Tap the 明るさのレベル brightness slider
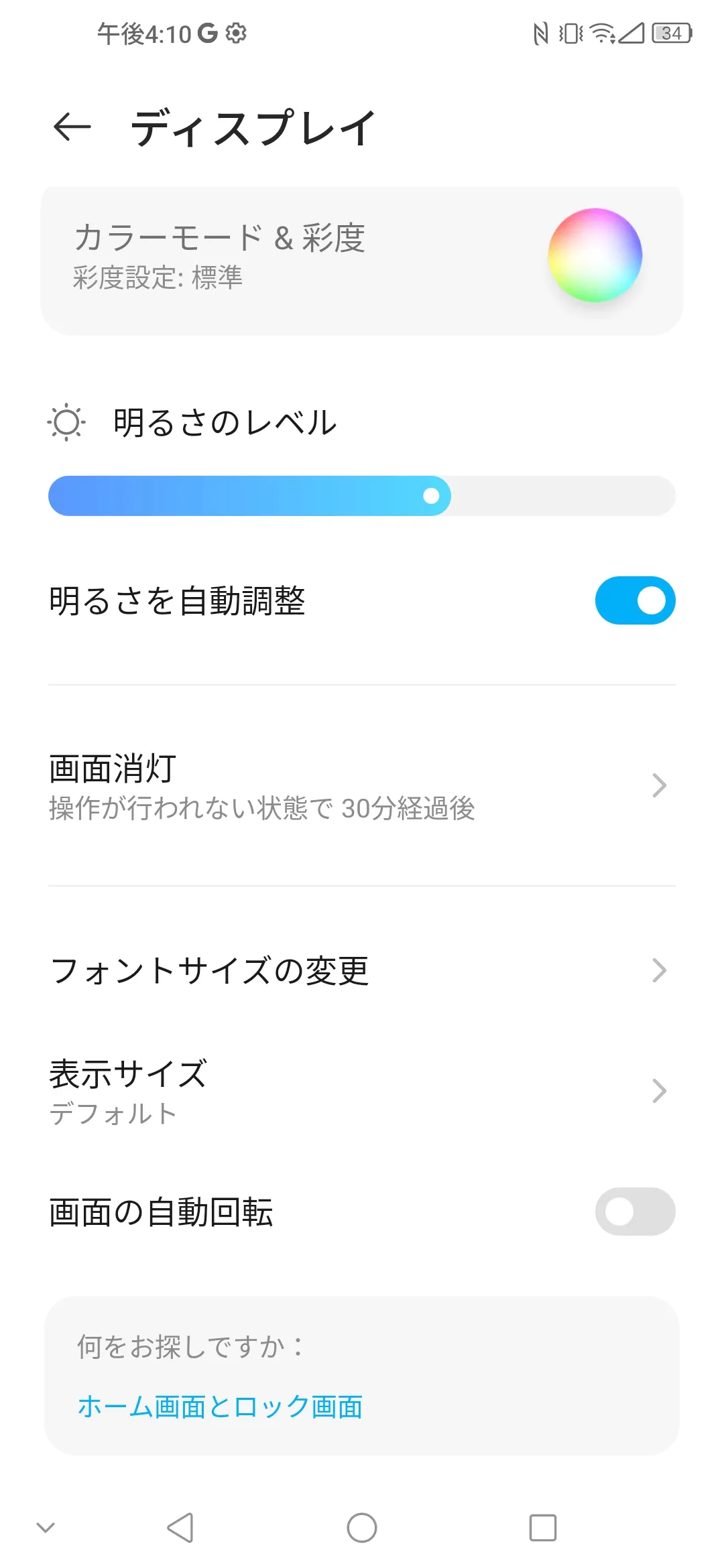This screenshot has width=724, height=1568. pos(362,496)
